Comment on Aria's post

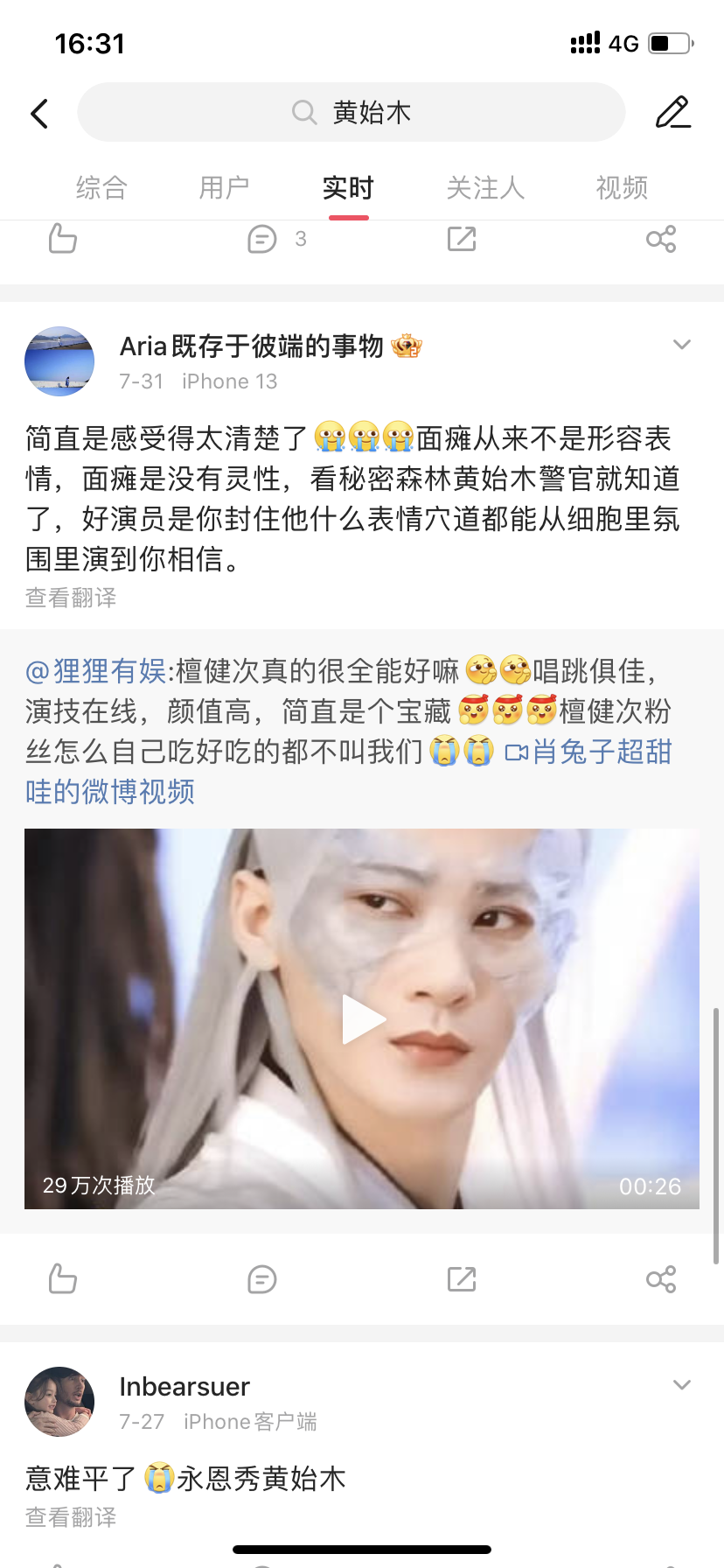[262, 1279]
